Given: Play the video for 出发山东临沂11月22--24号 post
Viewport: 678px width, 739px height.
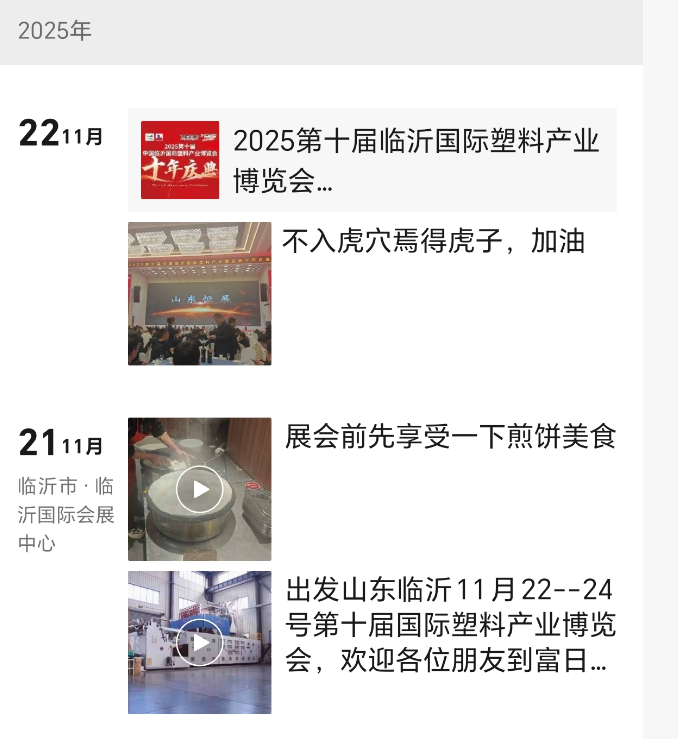Looking at the screenshot, I should (200, 642).
